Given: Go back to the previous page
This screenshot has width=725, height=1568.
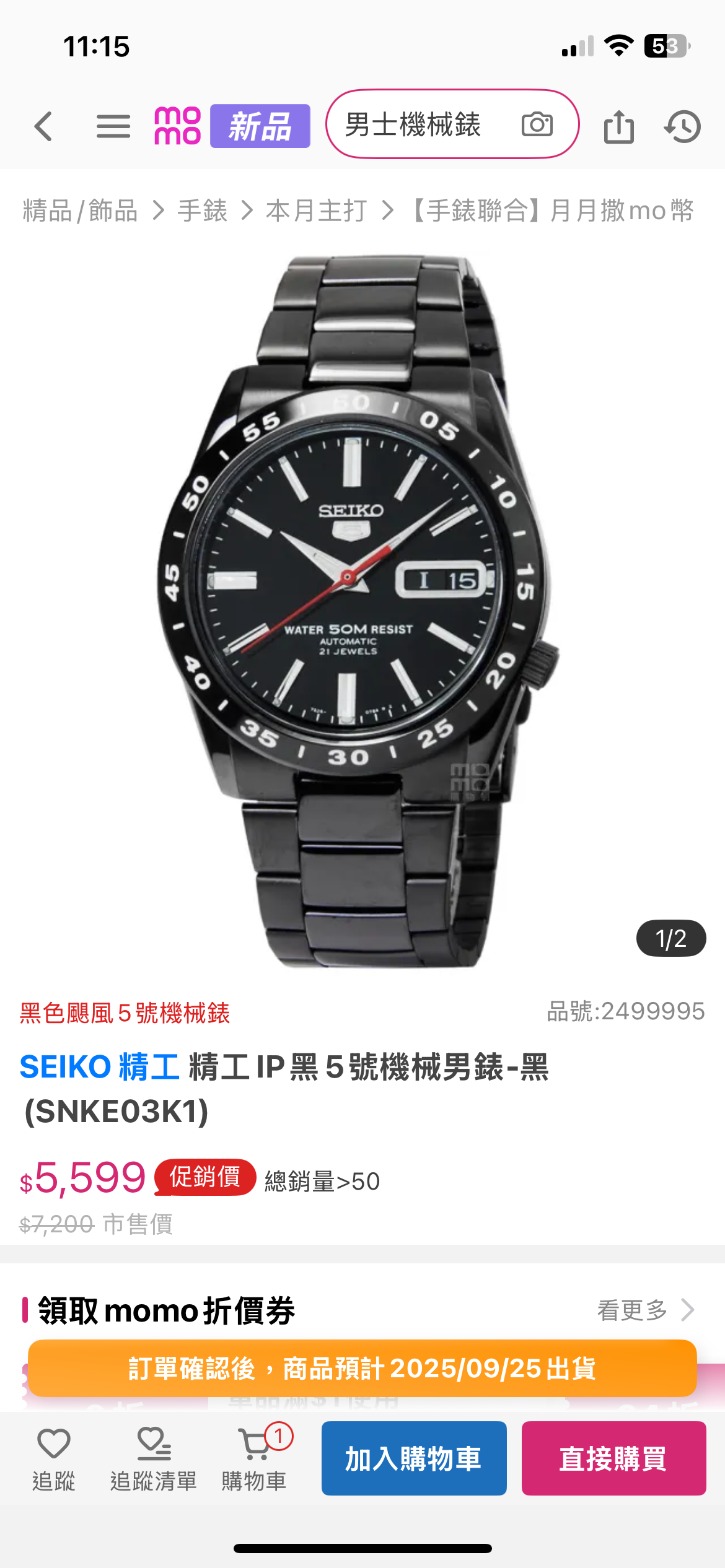Looking at the screenshot, I should coord(43,126).
